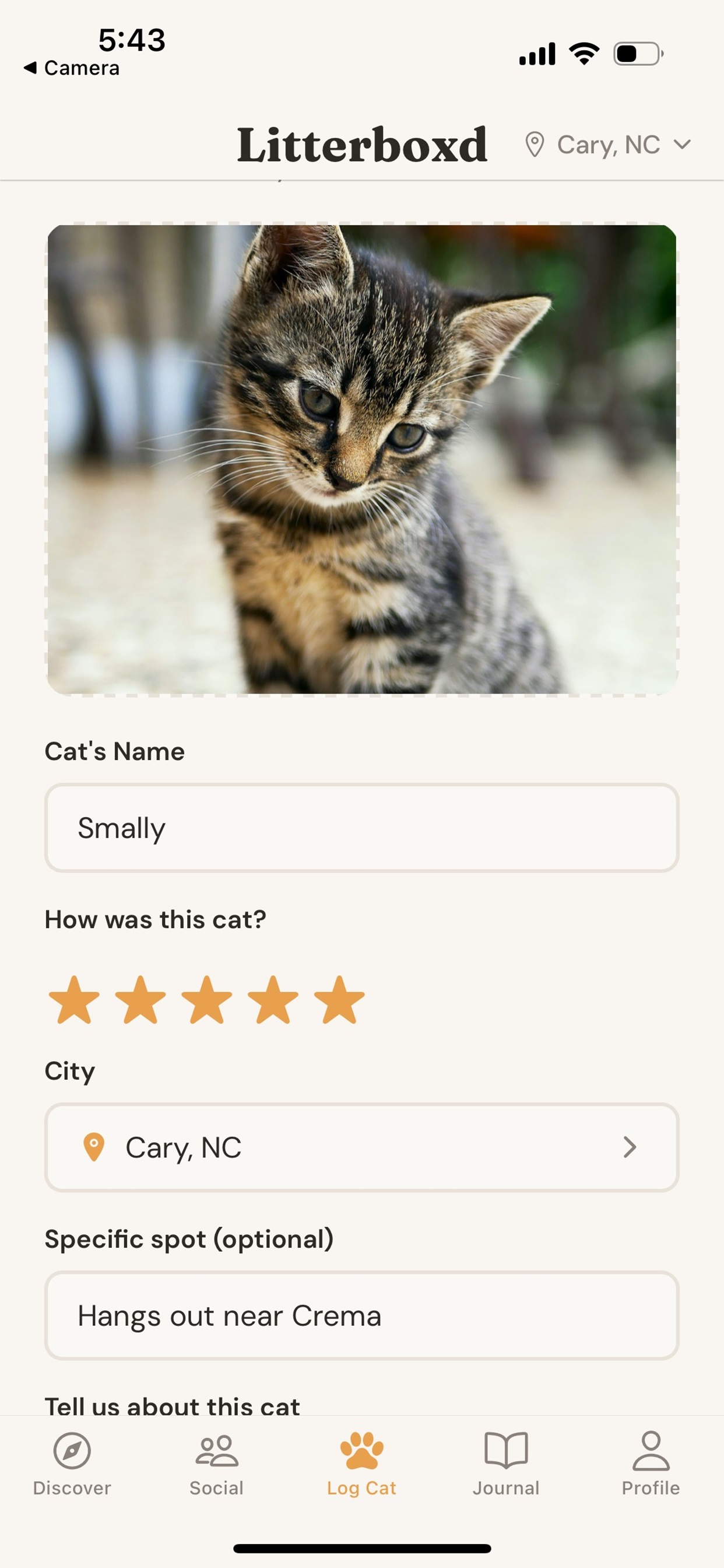Edit the Cat's Name field
The width and height of the screenshot is (724, 1568).
pos(362,828)
